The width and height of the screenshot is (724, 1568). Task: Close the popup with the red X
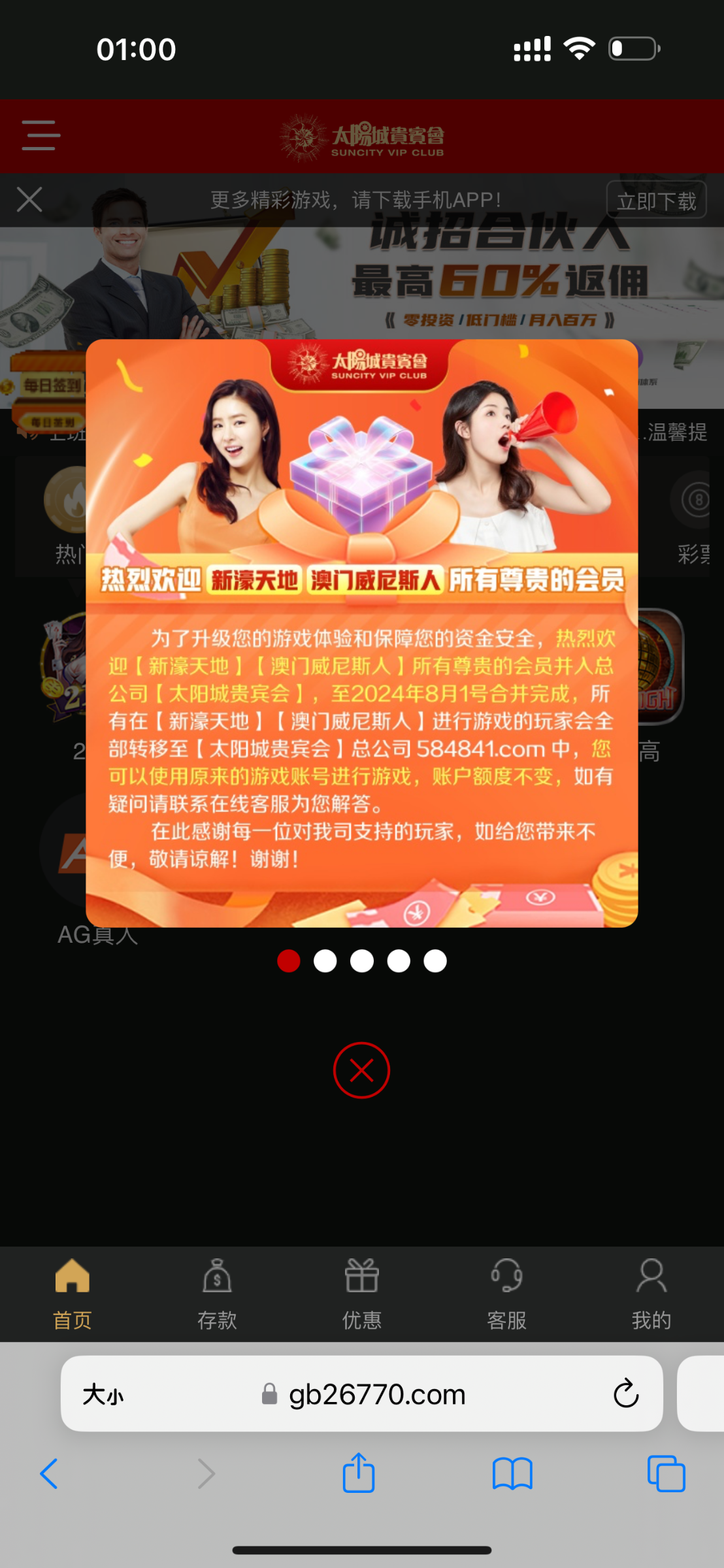(x=361, y=1070)
